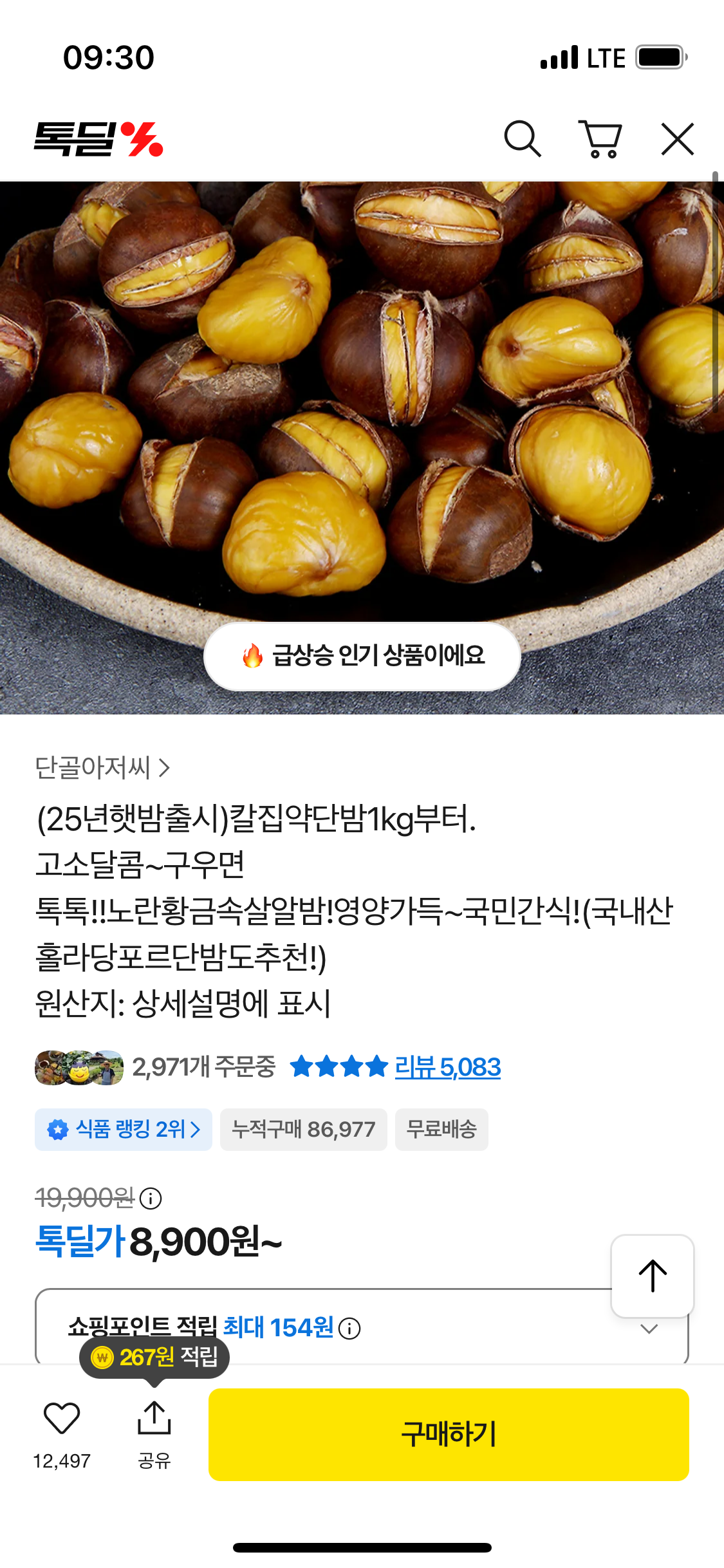This screenshot has height=1568, width=724.
Task: Show info for 최대 154원 points
Action: 349,1329
